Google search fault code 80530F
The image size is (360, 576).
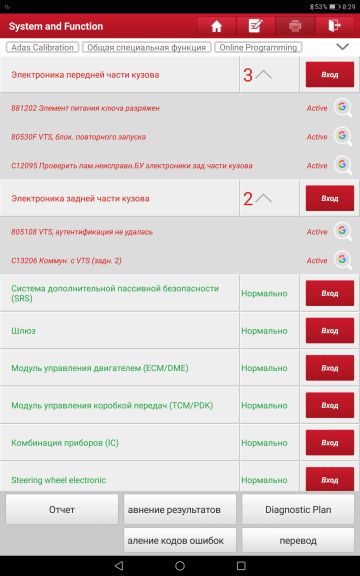[342, 136]
